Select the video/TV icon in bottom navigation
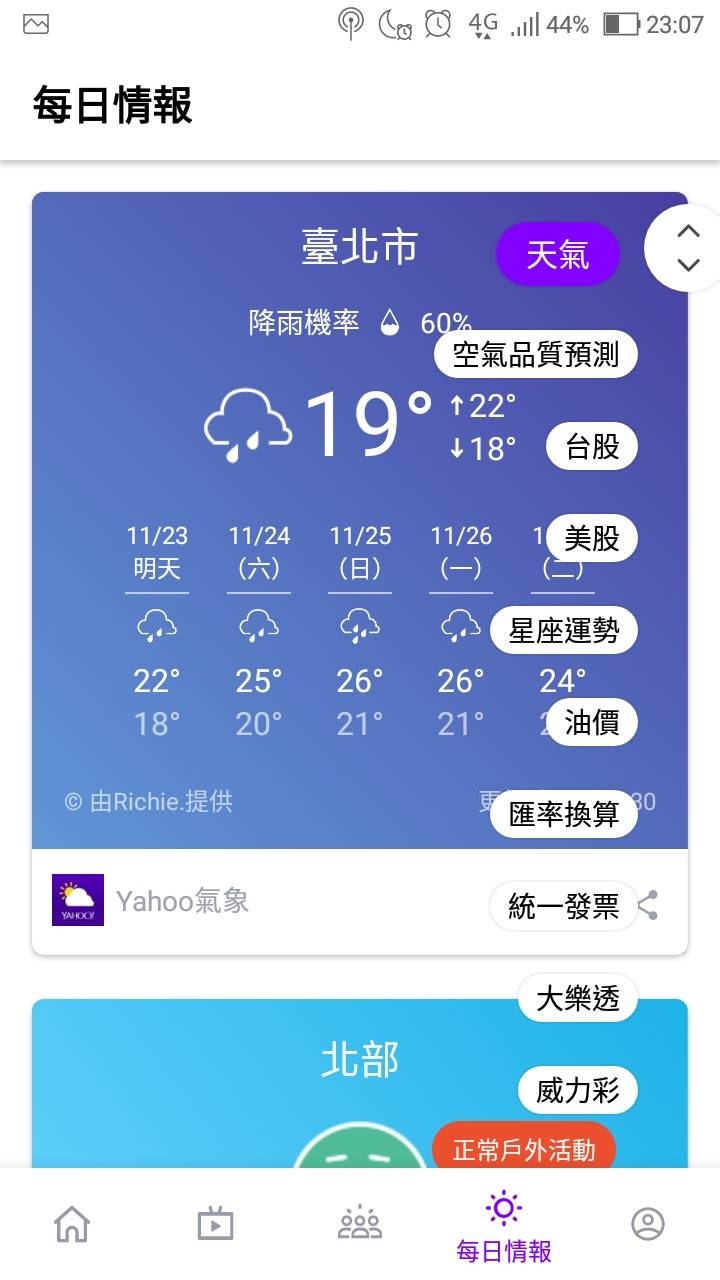The image size is (720, 1280). point(215,1222)
